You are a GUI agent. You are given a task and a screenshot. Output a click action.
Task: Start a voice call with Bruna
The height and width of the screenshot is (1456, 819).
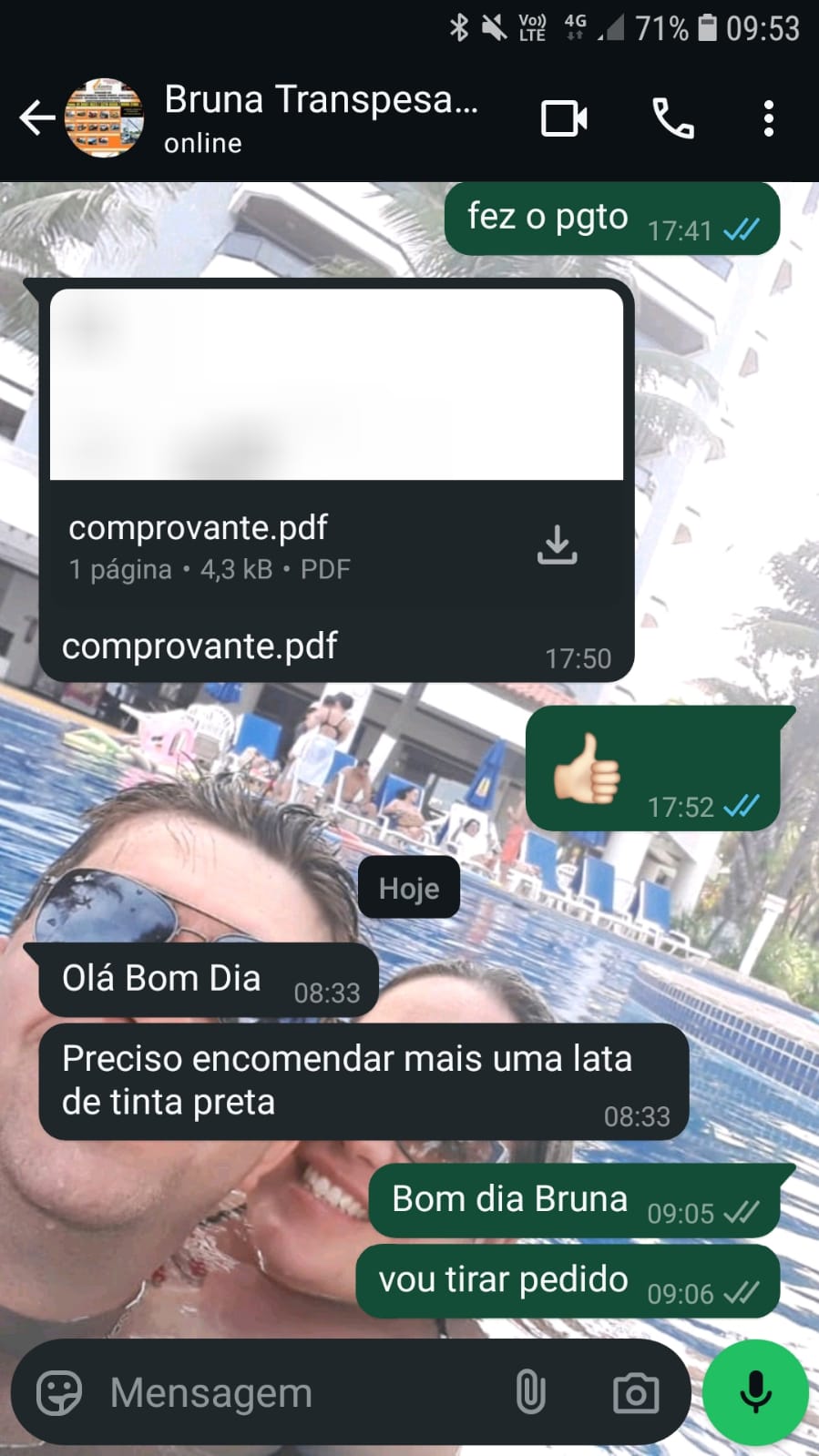pyautogui.click(x=673, y=118)
